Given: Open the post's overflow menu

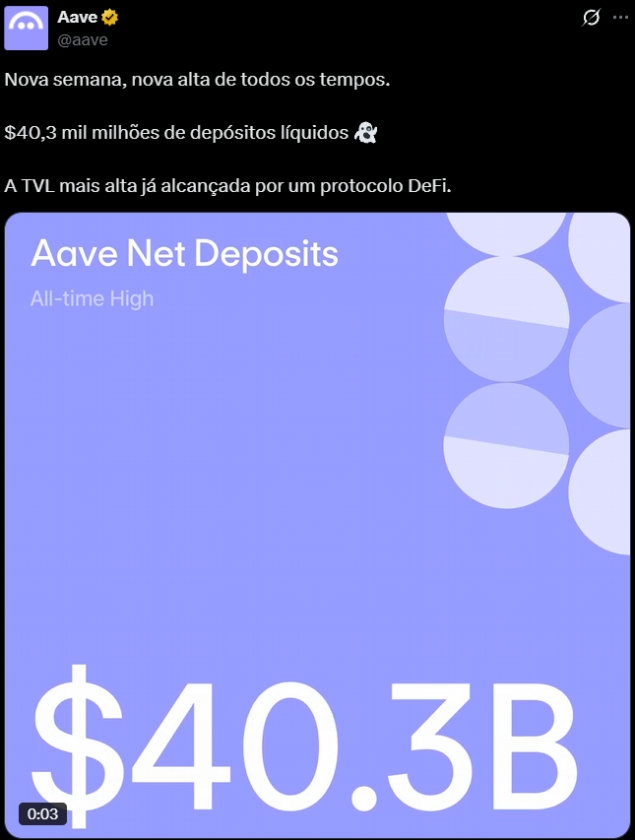Looking at the screenshot, I should click(x=620, y=18).
